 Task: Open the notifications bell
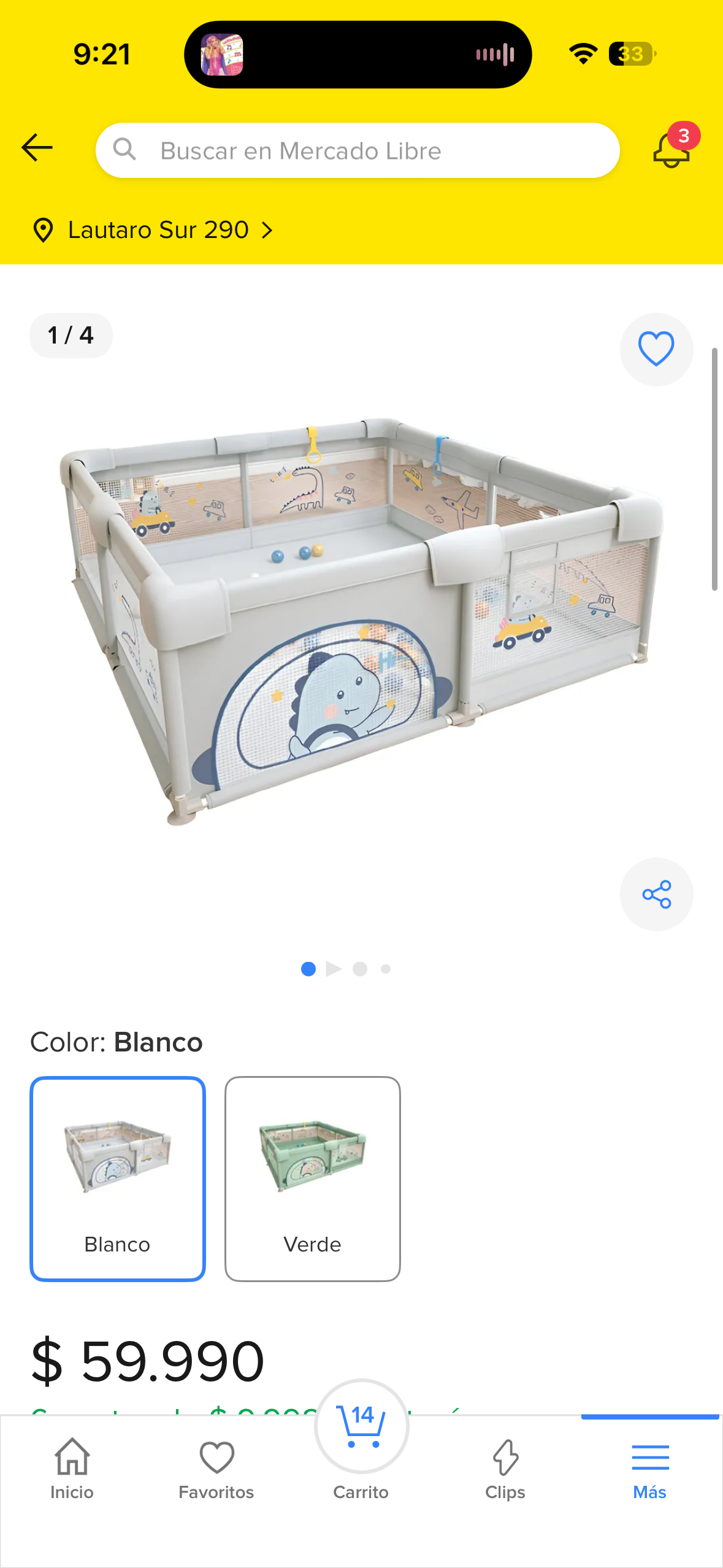[x=671, y=150]
